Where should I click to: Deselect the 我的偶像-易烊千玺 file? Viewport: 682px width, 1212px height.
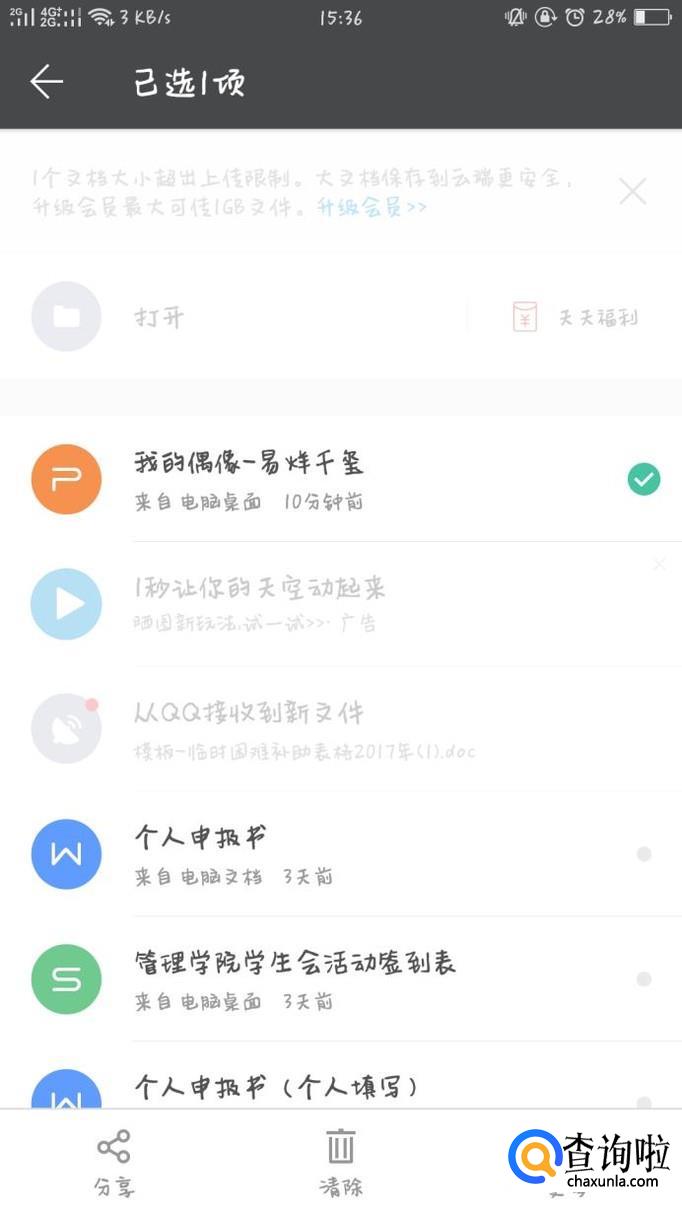click(x=643, y=480)
